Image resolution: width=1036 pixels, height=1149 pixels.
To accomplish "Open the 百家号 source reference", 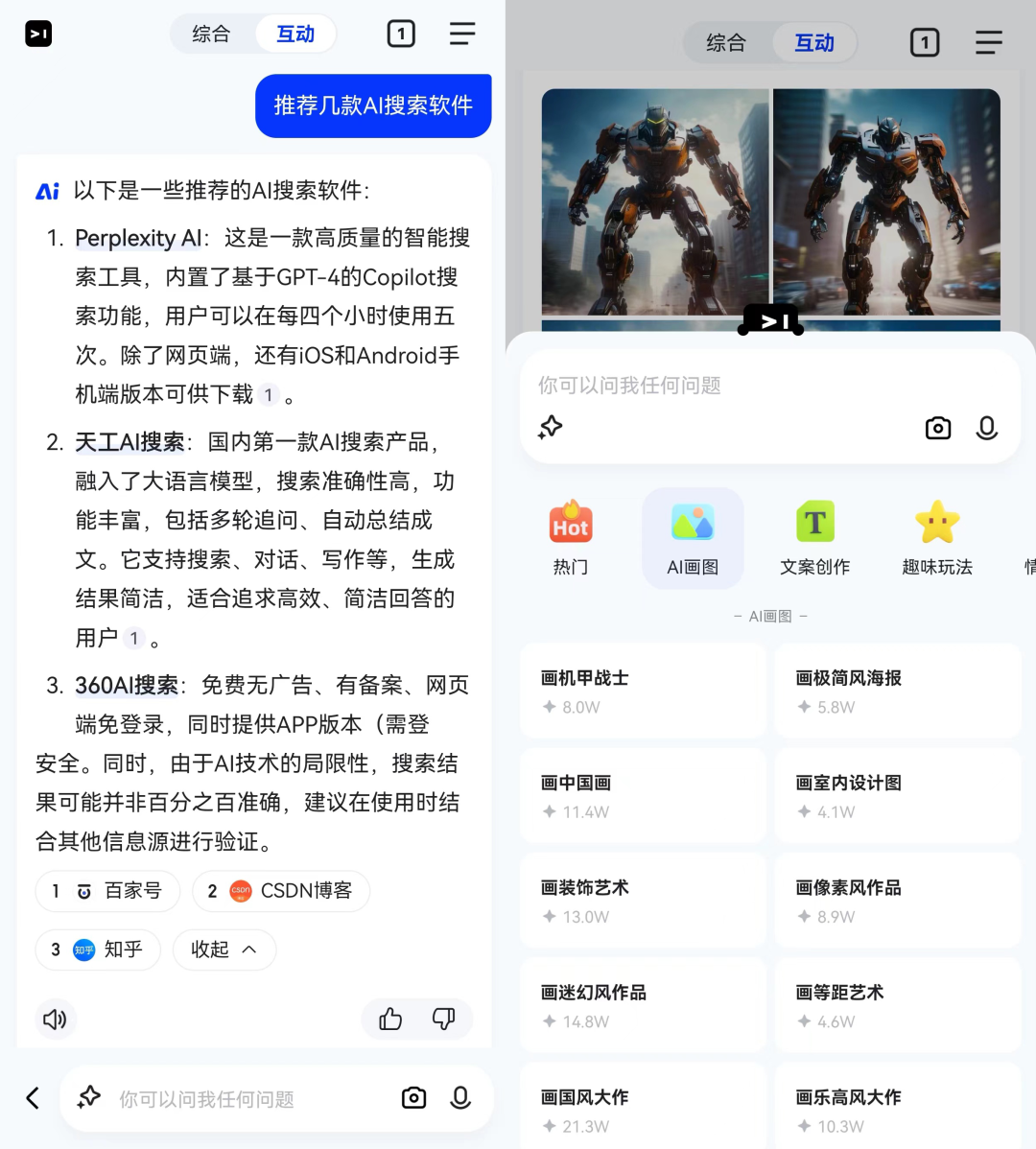I will (107, 891).
